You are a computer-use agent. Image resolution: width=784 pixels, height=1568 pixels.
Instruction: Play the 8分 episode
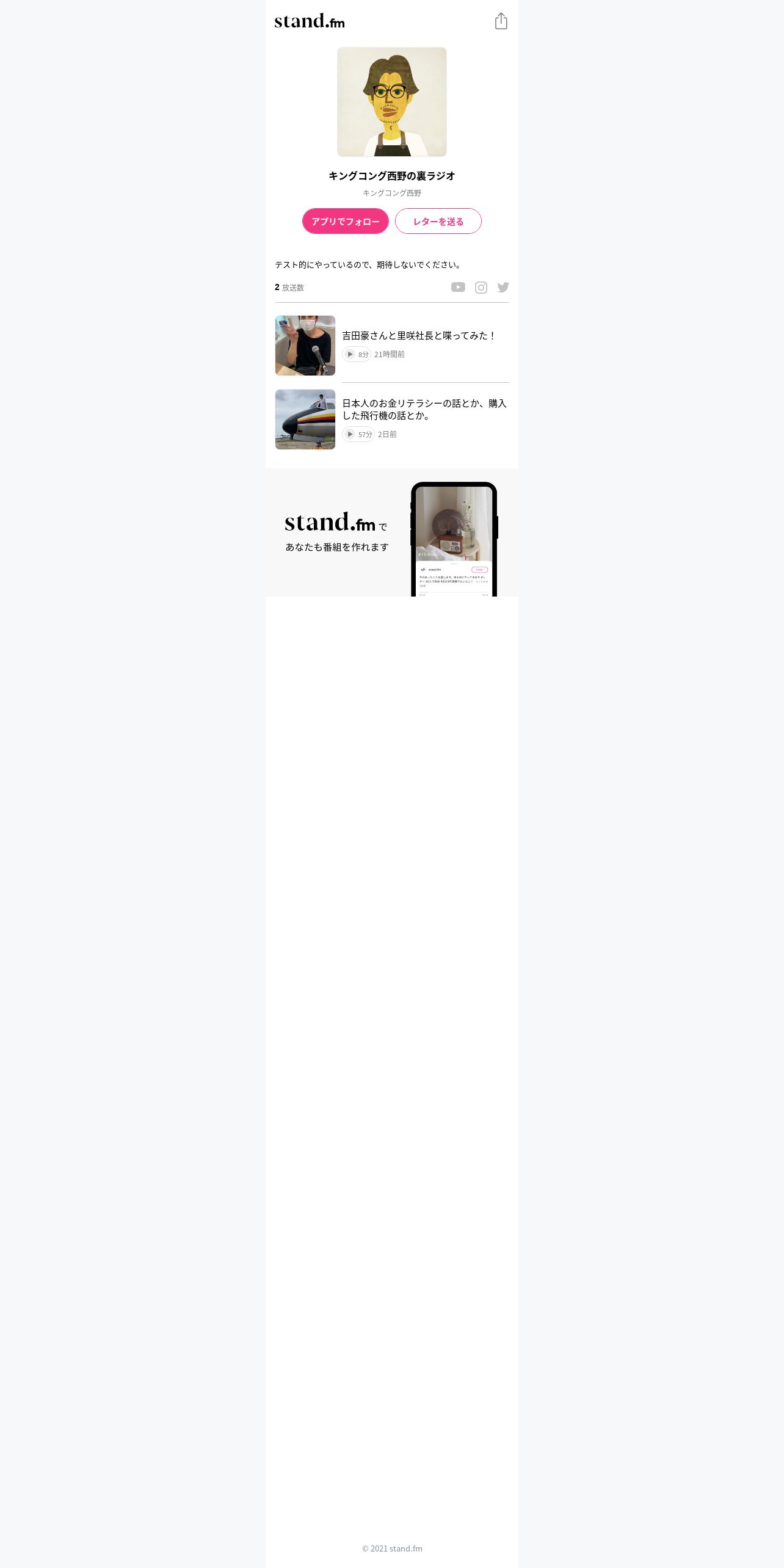pos(357,354)
